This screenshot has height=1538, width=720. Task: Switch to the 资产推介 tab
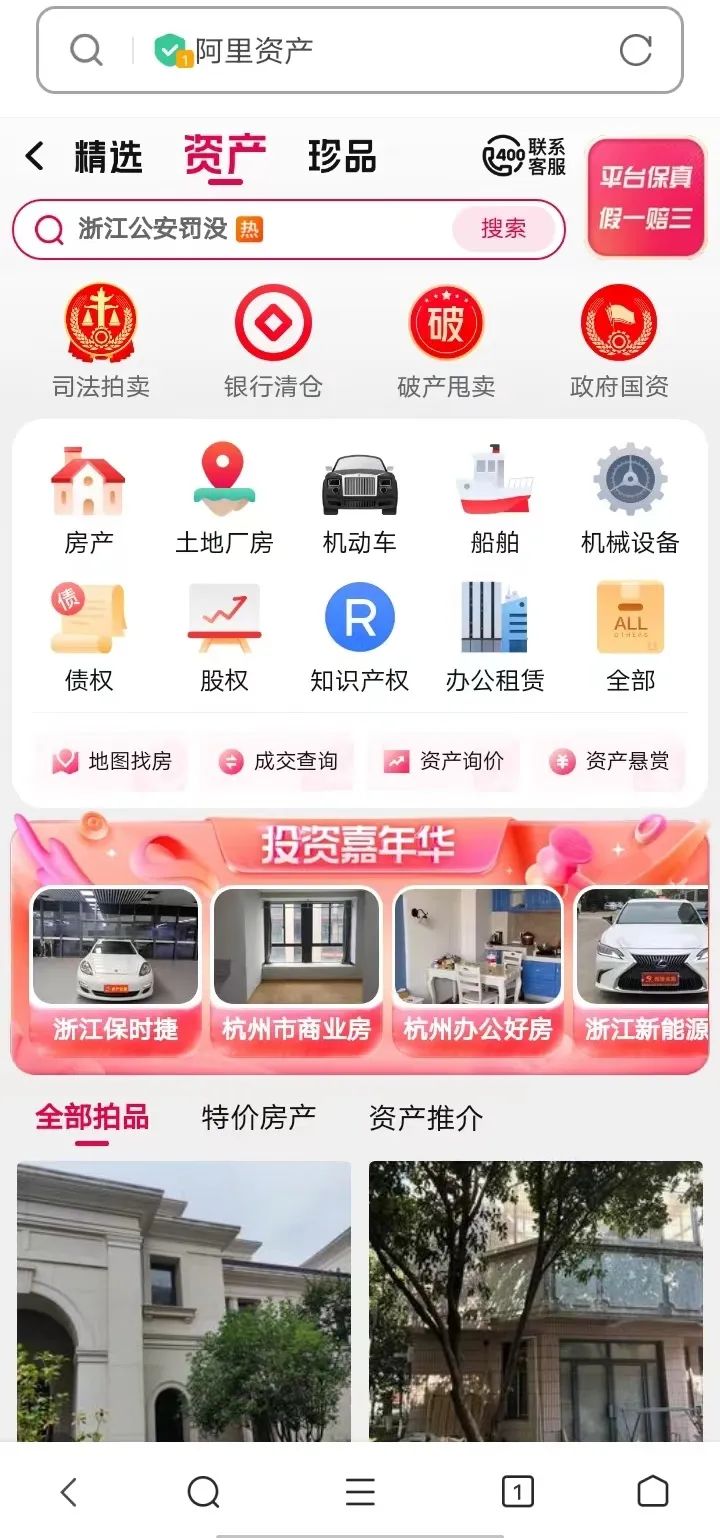(x=426, y=1117)
